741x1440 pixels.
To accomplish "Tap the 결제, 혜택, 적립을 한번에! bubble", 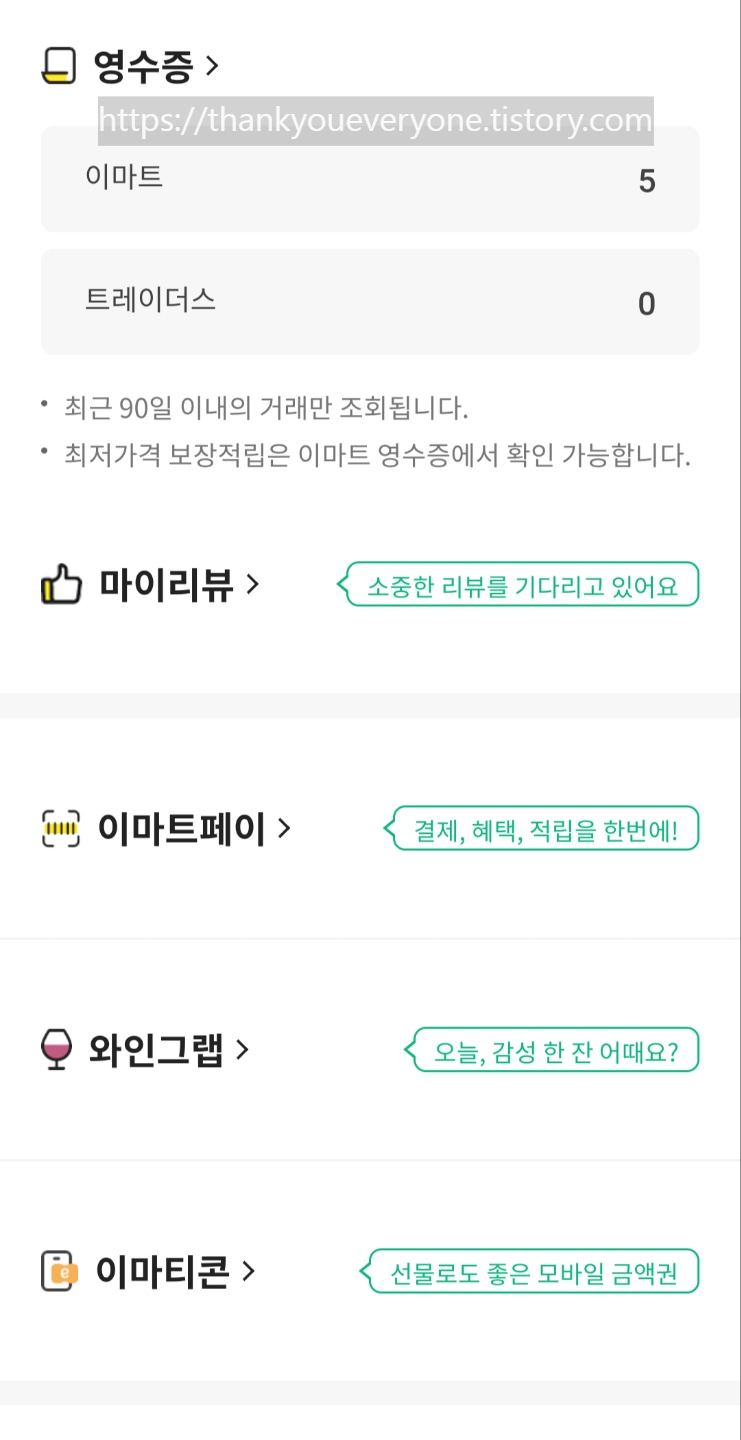I will [545, 828].
